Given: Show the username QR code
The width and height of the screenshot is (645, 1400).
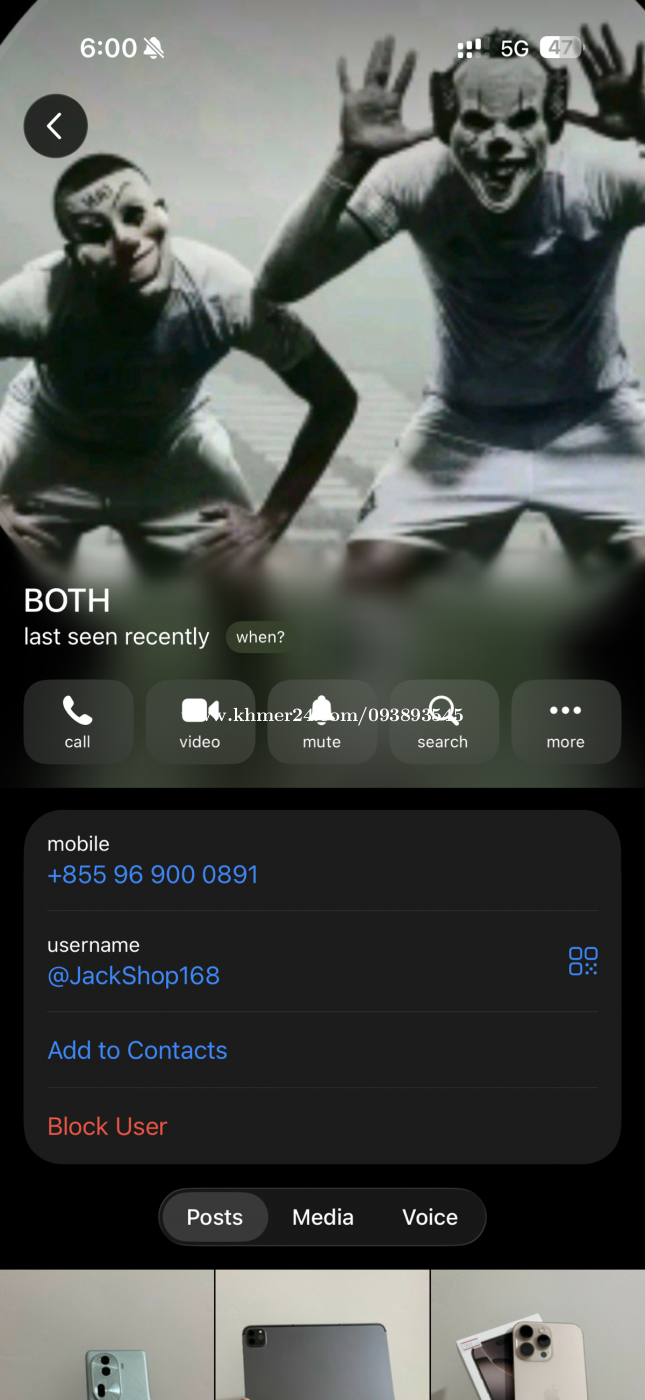Looking at the screenshot, I should (x=583, y=961).
